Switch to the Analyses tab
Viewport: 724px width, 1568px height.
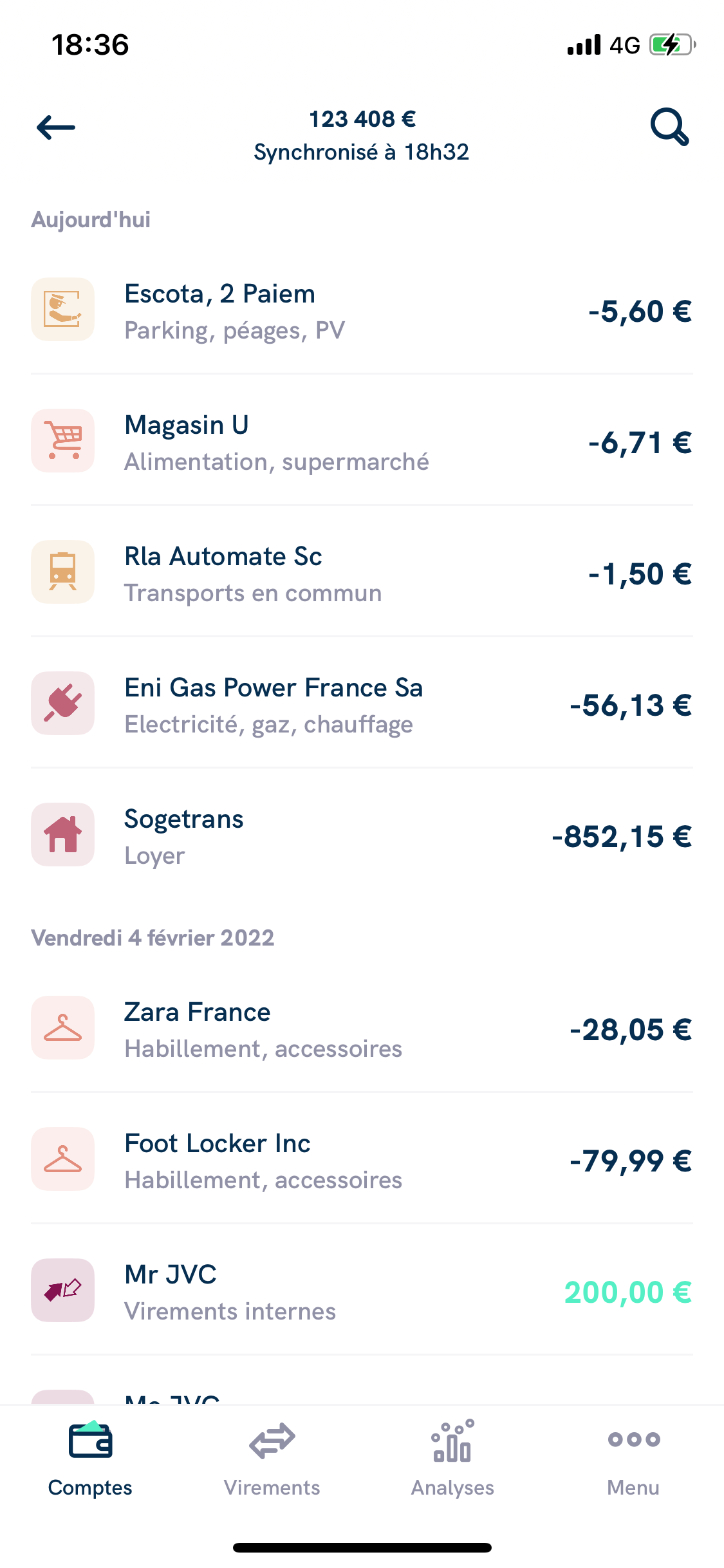[x=452, y=1459]
